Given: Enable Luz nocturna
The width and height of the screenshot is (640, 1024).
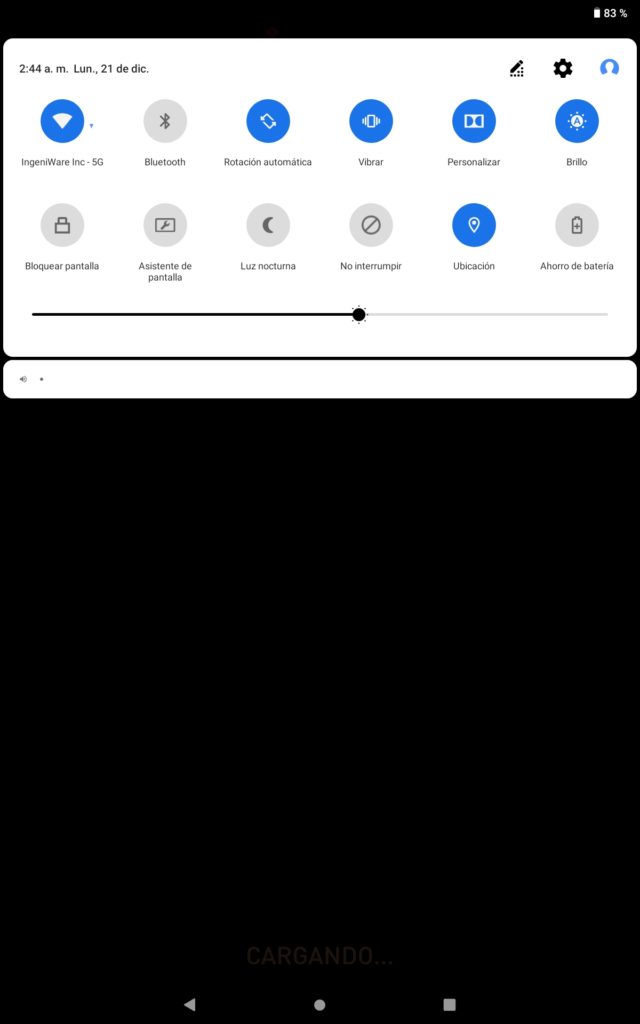Looking at the screenshot, I should click(x=268, y=225).
